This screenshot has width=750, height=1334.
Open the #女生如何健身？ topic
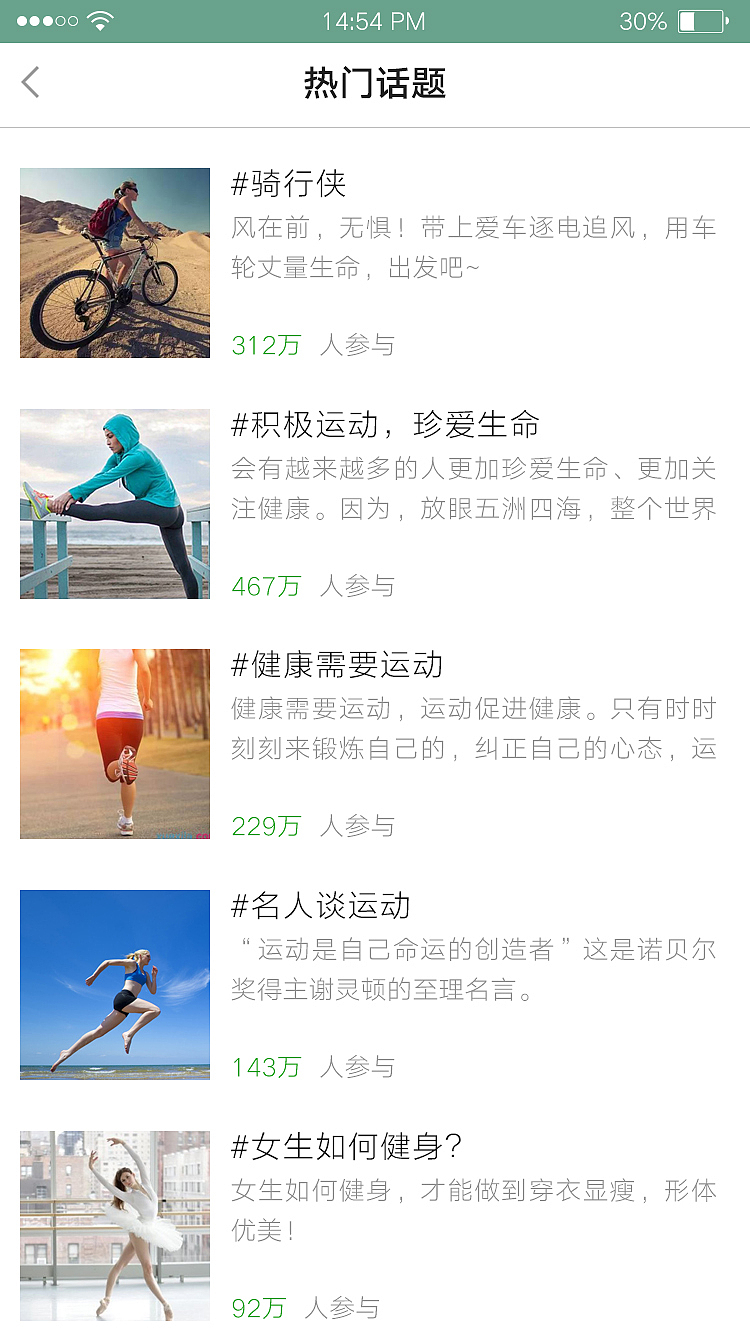(x=346, y=1147)
